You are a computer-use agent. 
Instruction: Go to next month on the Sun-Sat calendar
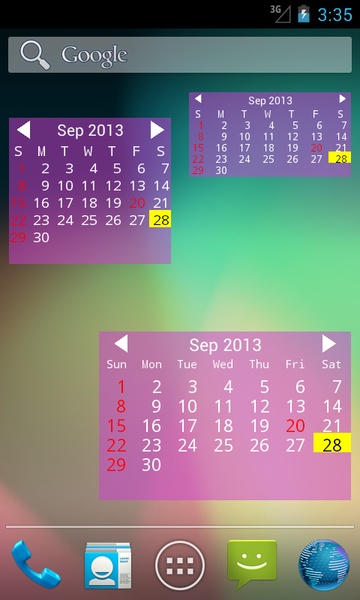[329, 344]
